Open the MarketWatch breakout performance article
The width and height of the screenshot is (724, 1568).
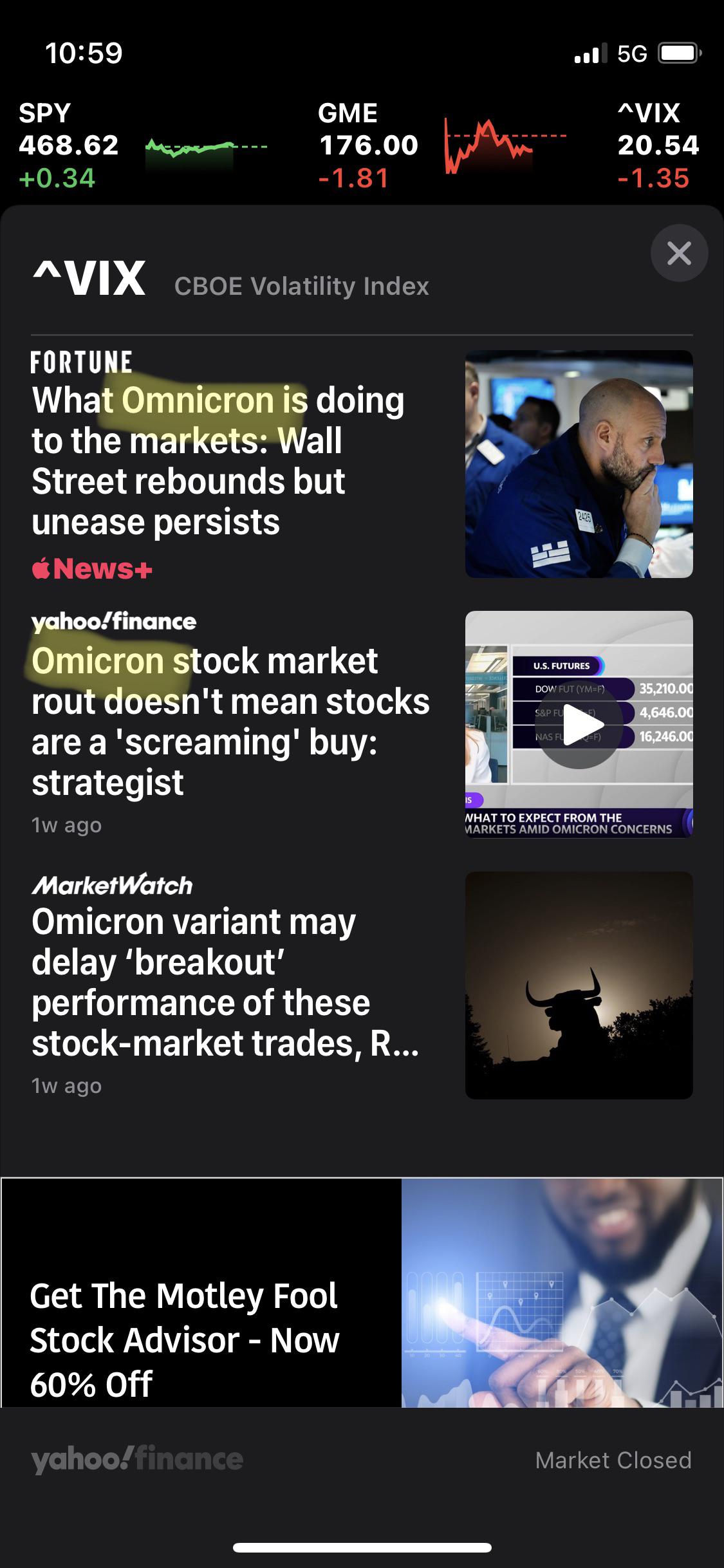[225, 985]
